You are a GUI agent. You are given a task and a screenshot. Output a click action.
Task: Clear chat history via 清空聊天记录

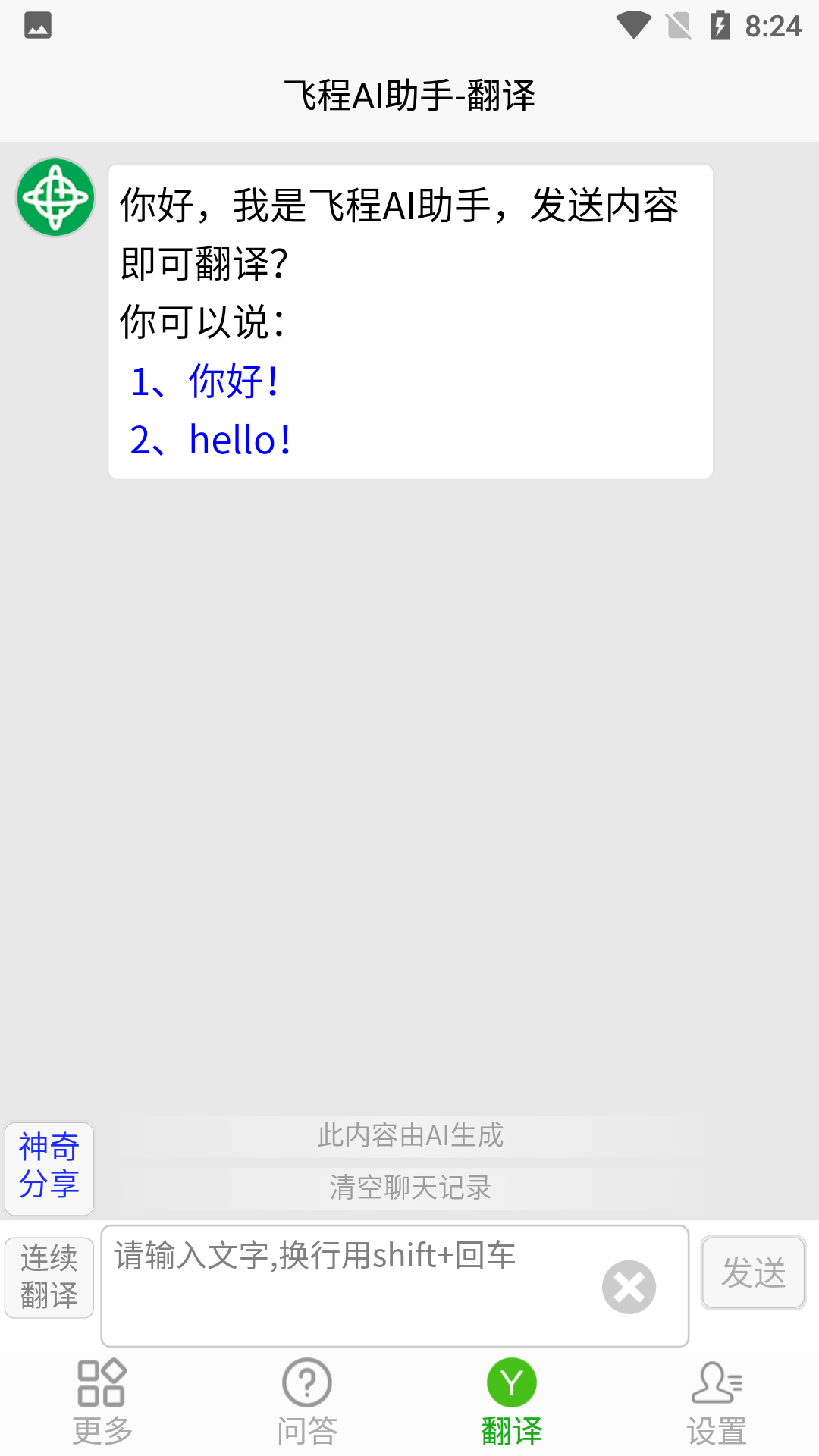409,1187
